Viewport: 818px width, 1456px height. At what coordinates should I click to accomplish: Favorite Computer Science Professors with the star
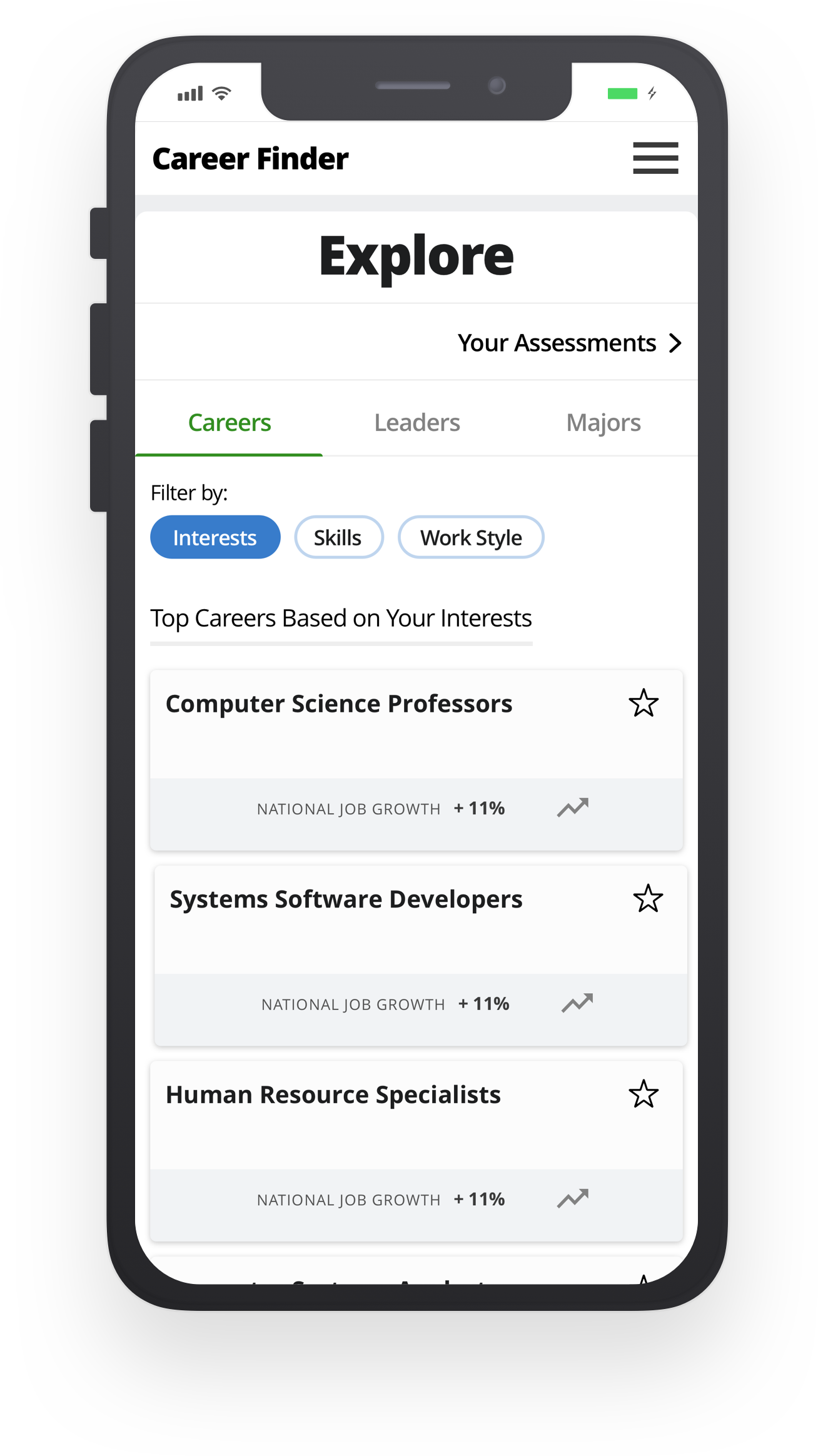pyautogui.click(x=644, y=704)
